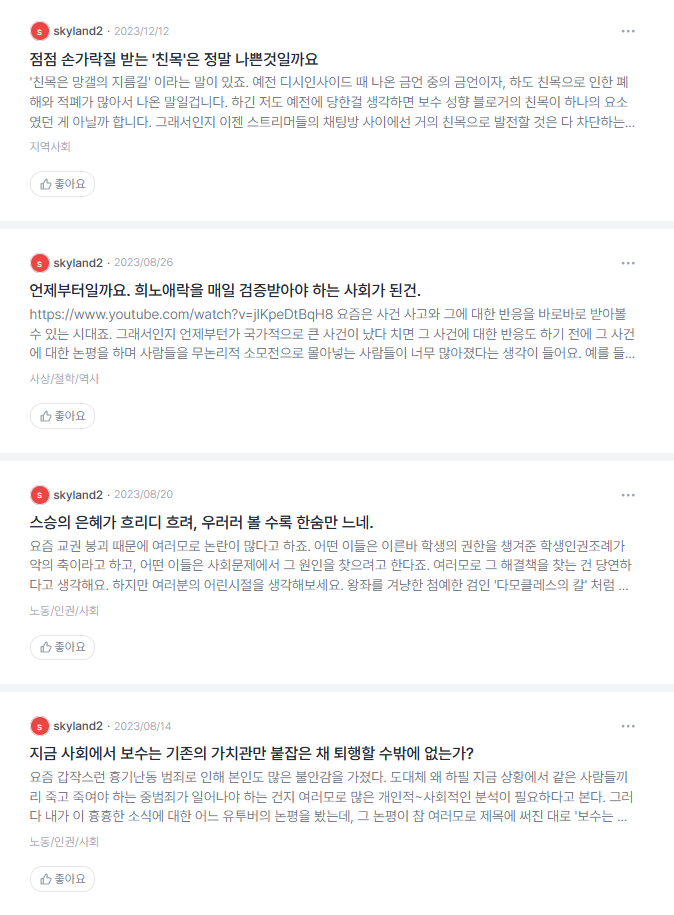Image resolution: width=674 pixels, height=915 pixels.
Task: Open overflow menu on the '친목' post
Action: click(x=628, y=31)
